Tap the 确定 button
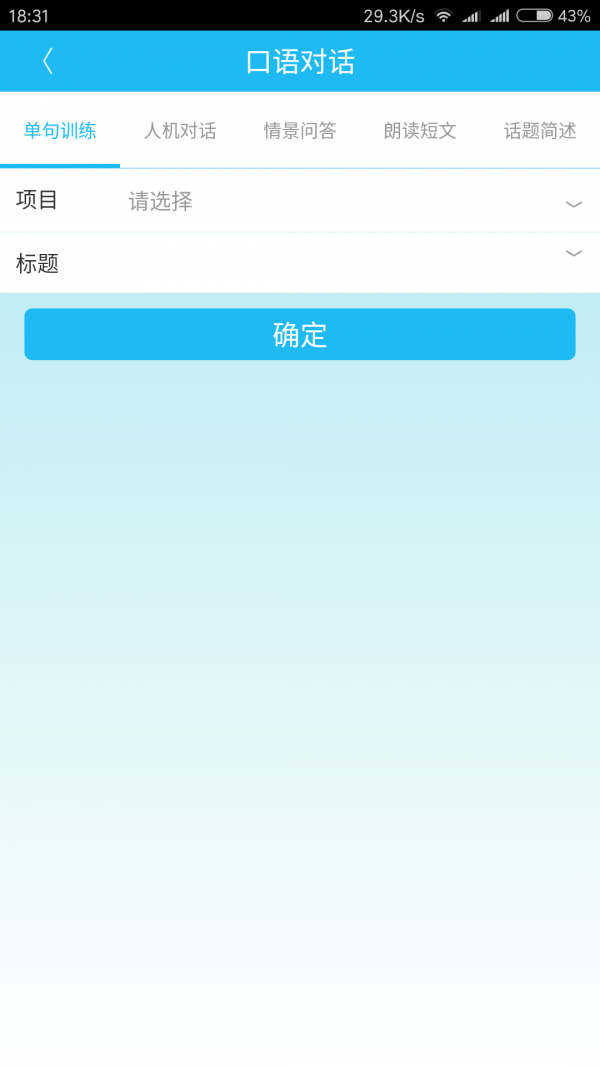Image resolution: width=600 pixels, height=1067 pixels. point(300,335)
